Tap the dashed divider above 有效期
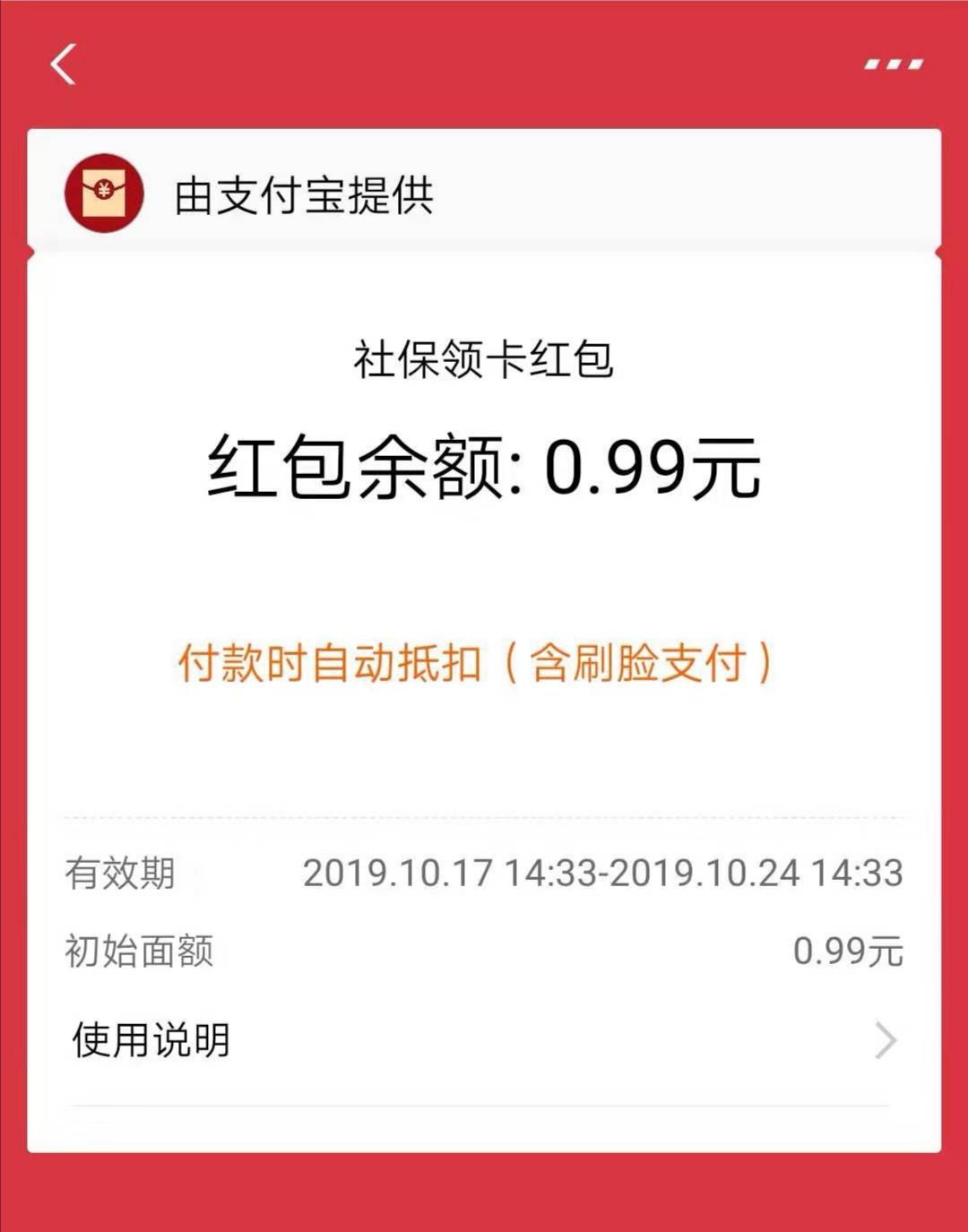This screenshot has height=1232, width=968. (484, 817)
